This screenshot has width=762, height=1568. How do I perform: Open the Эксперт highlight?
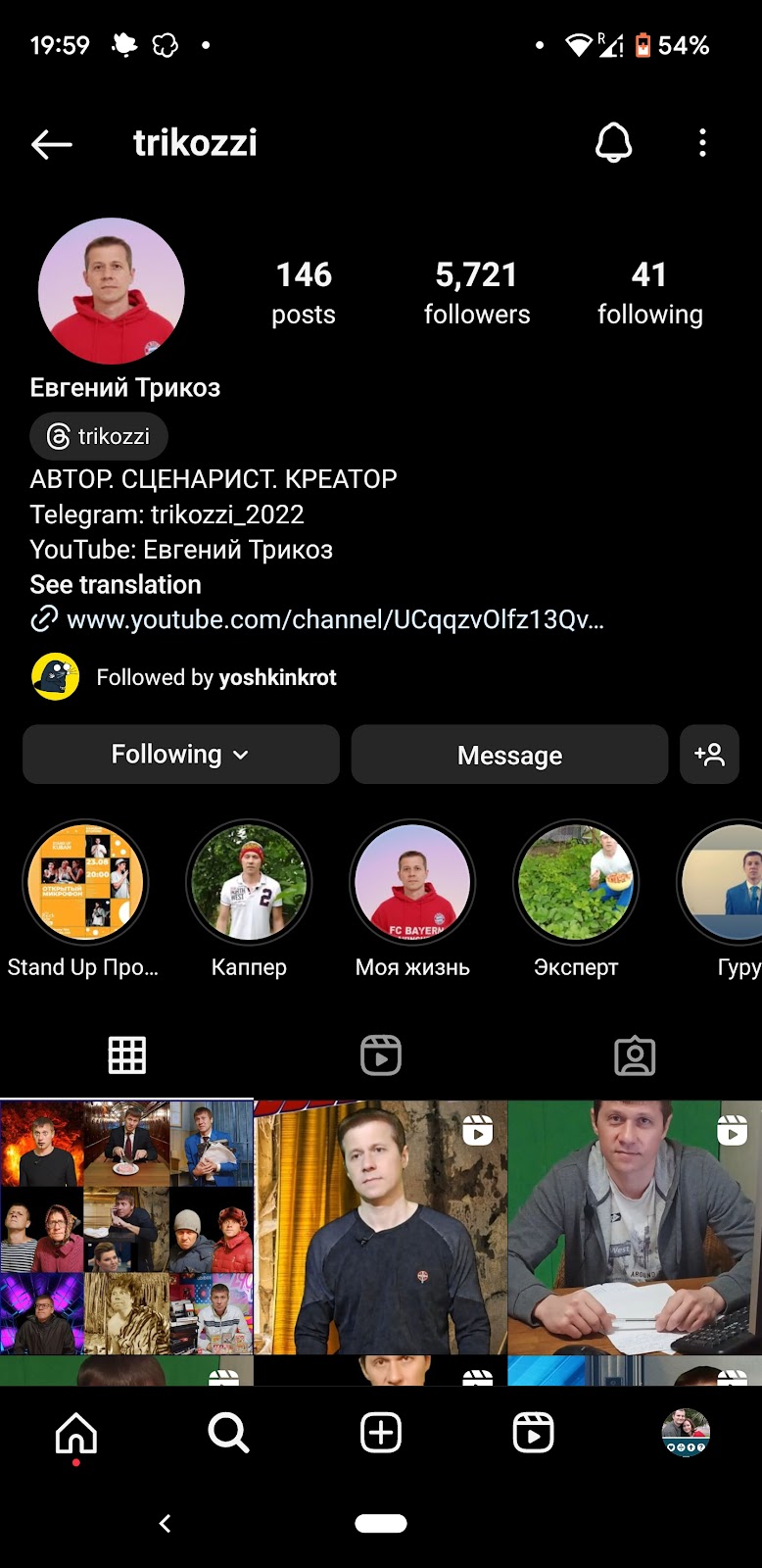(576, 882)
